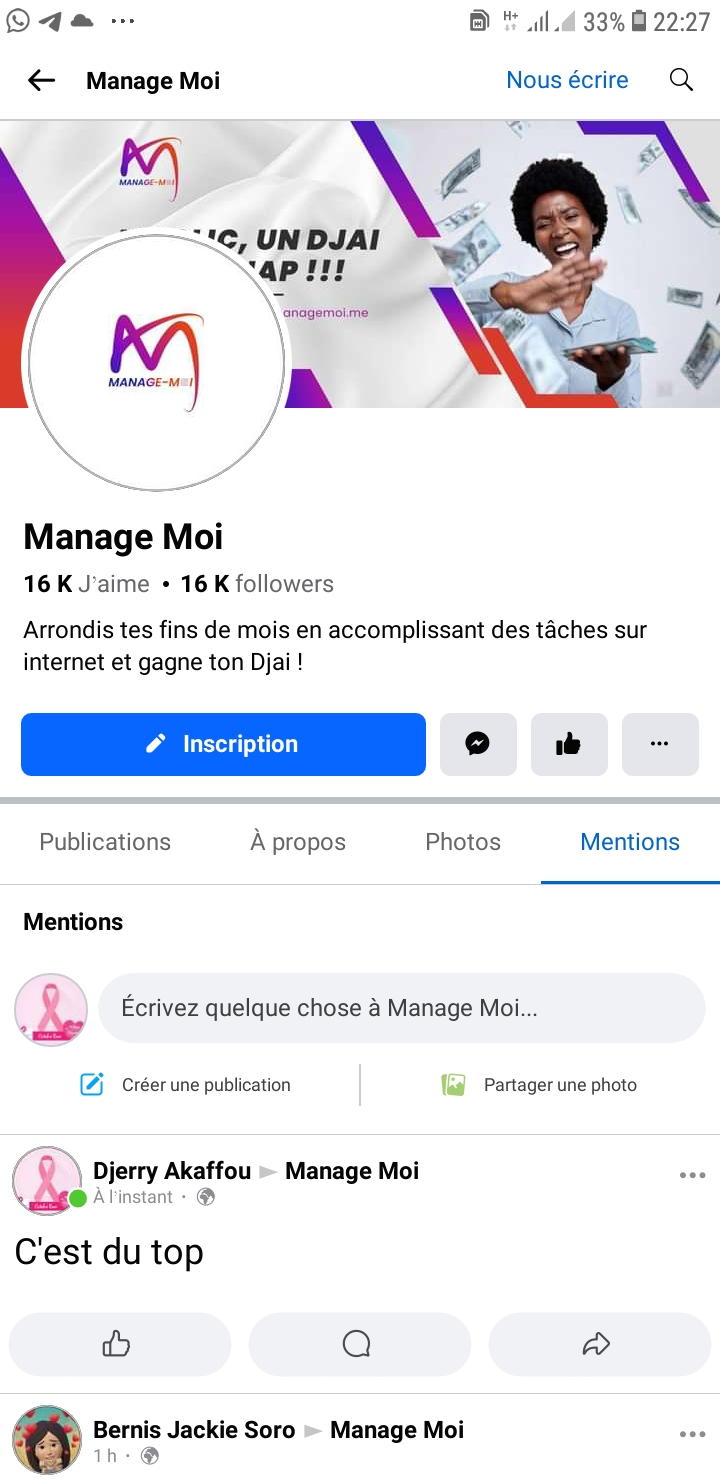Tap the blue Inscription button
Screen dimensions: 720x1480
point(223,744)
